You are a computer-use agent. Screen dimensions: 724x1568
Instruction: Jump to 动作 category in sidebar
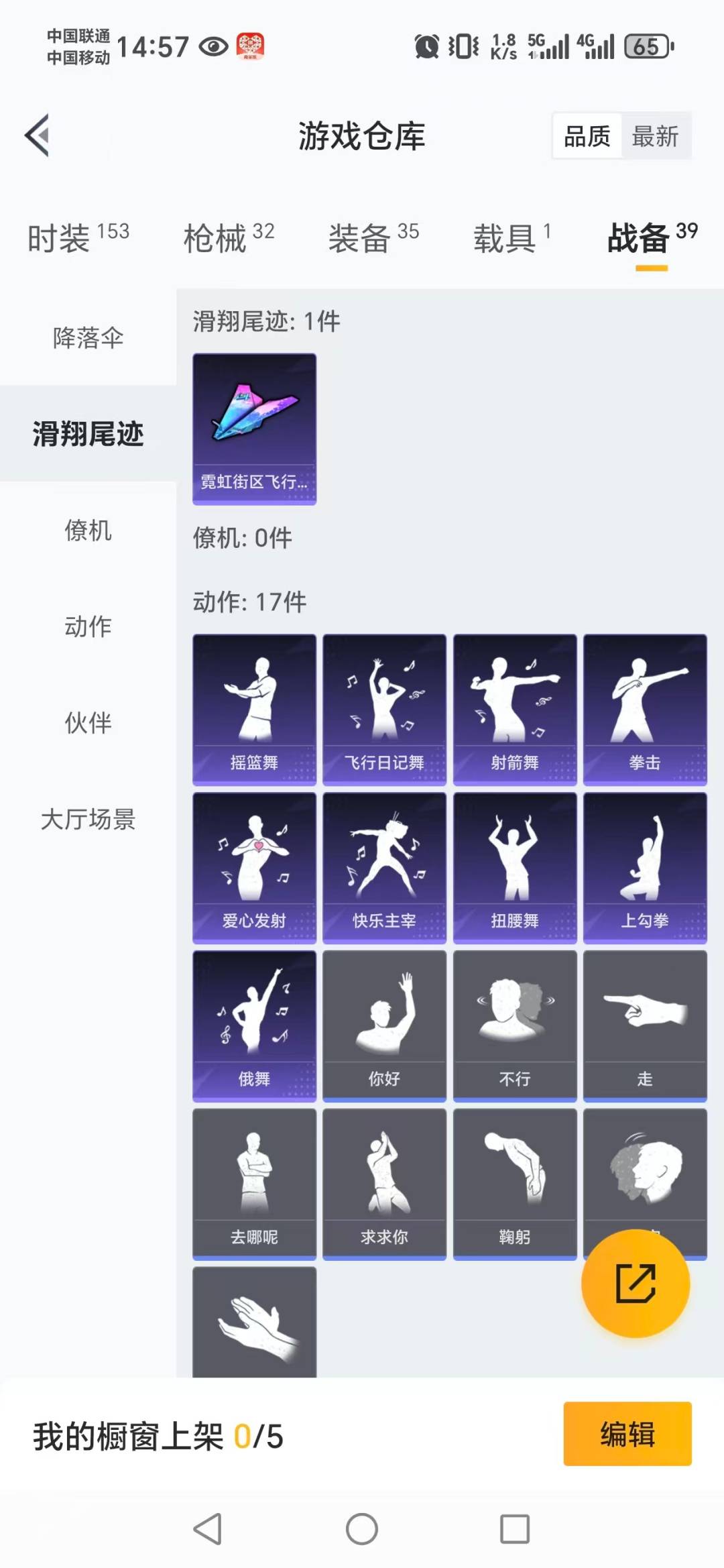(x=88, y=626)
